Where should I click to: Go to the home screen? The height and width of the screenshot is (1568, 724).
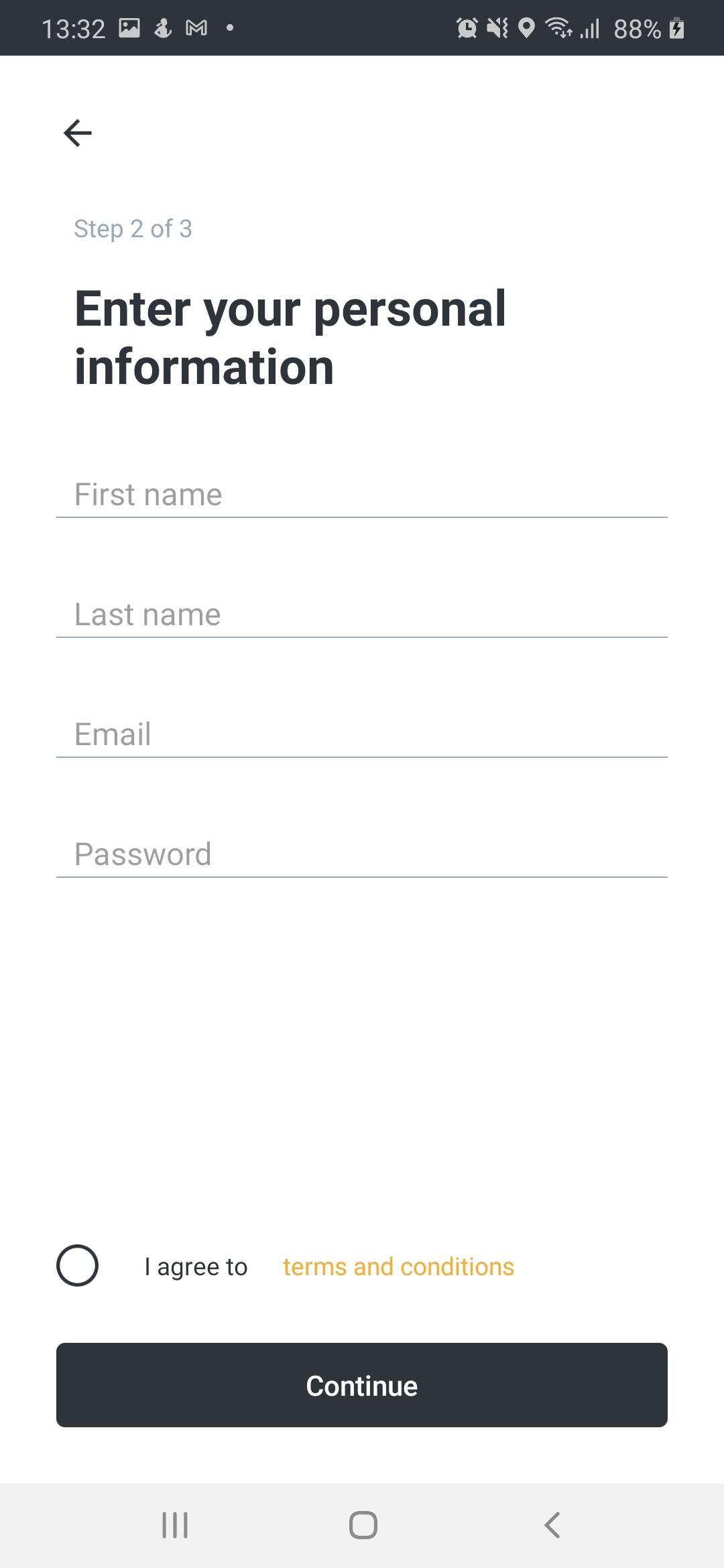(363, 1525)
